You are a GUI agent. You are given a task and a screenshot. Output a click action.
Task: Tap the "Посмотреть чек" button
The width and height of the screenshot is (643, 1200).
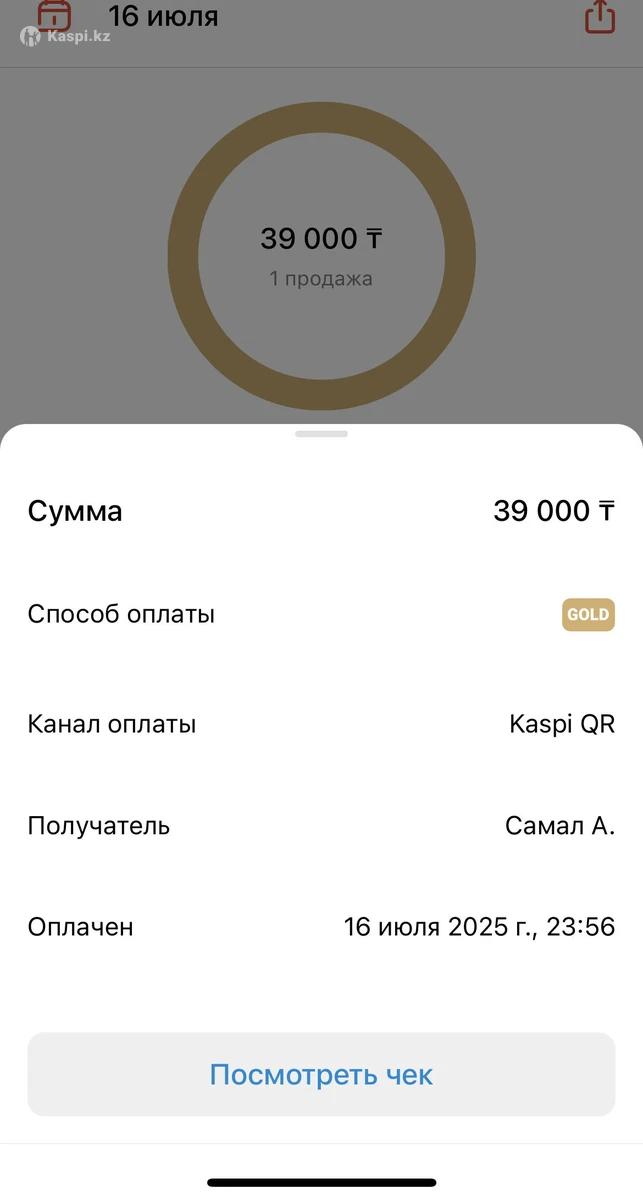tap(321, 1075)
